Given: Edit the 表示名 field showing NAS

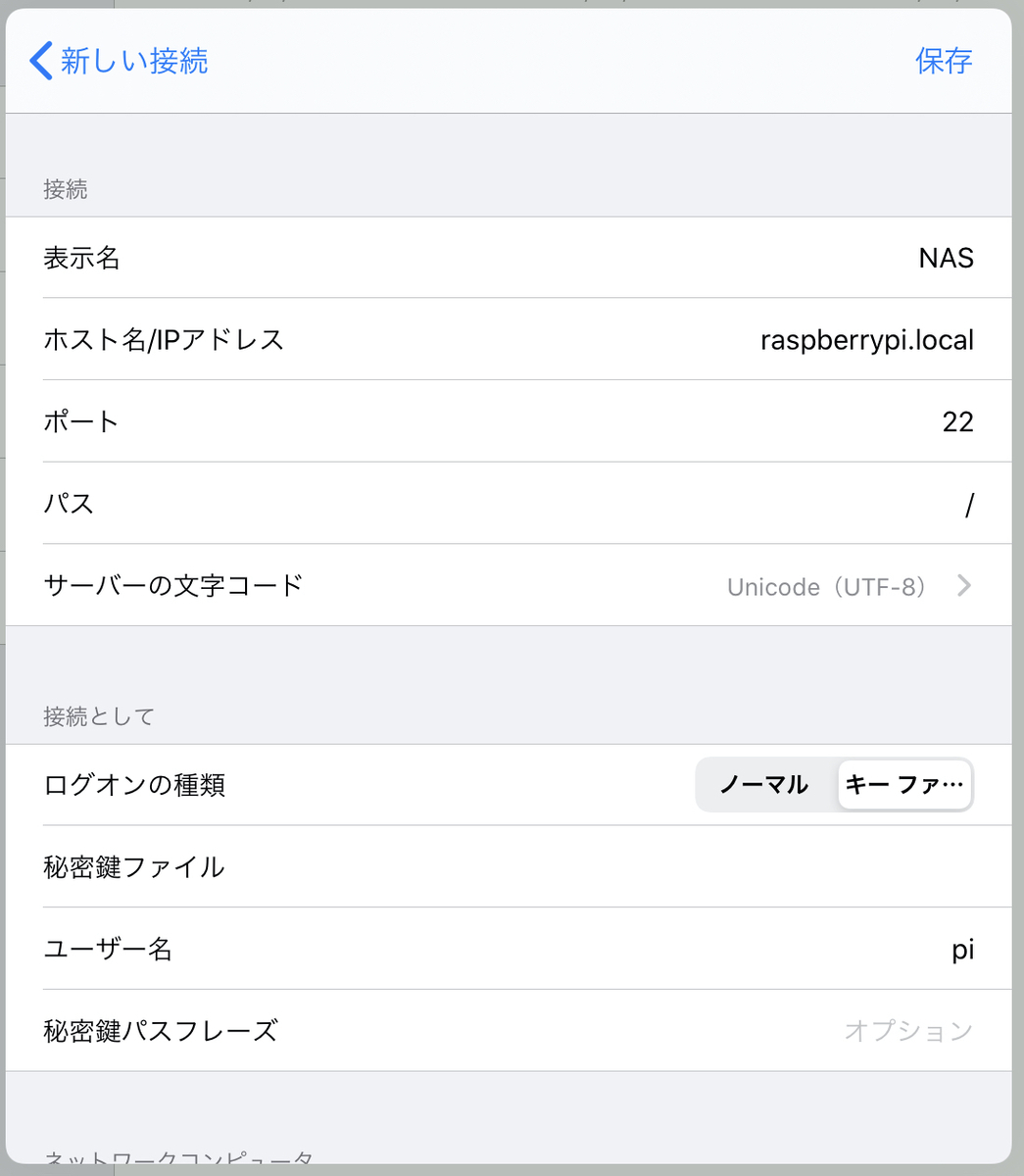Looking at the screenshot, I should pyautogui.click(x=945, y=258).
